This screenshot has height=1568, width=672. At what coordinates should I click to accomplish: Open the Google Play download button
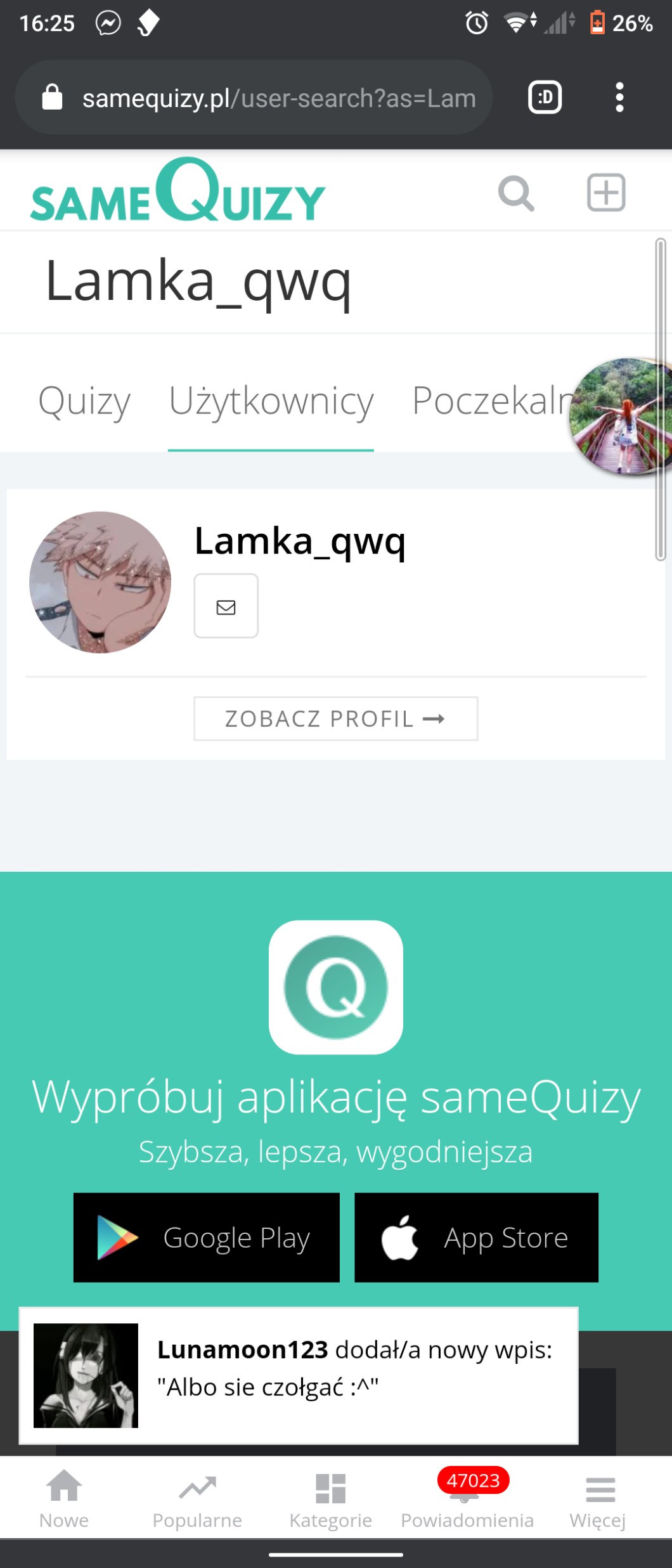(207, 1238)
